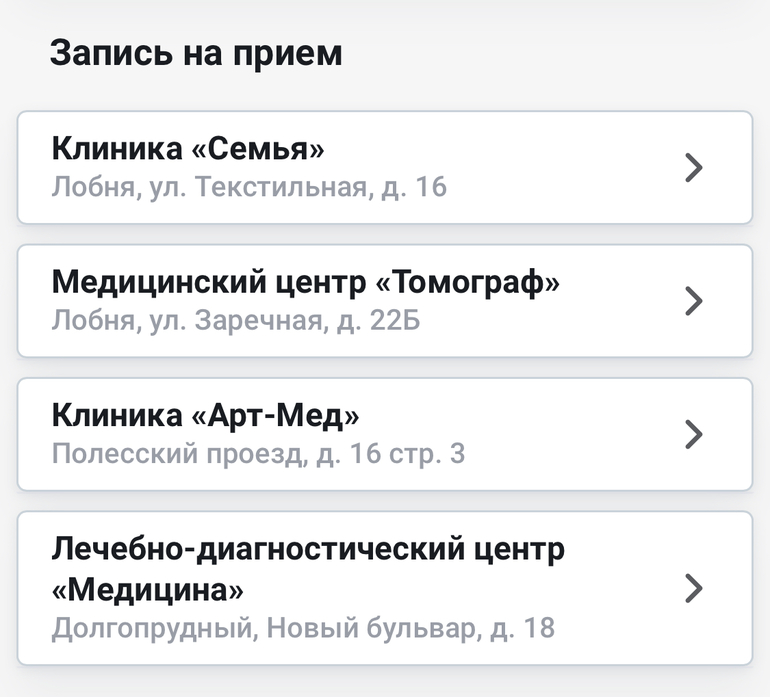Select Медицинский центр «Томограф»
The width and height of the screenshot is (770, 697).
click(x=384, y=301)
